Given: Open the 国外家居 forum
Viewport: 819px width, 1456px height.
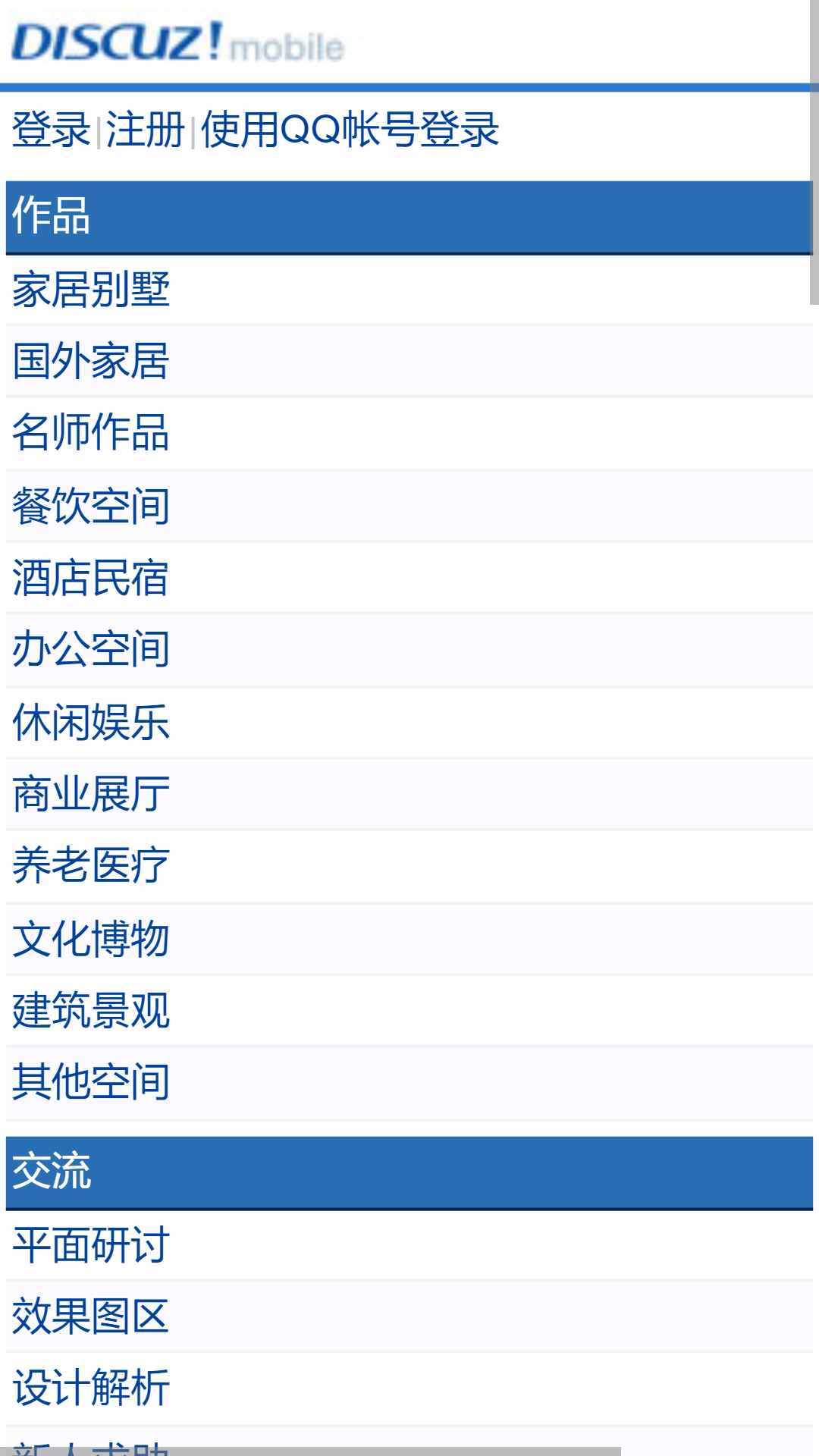Looking at the screenshot, I should pos(91,361).
